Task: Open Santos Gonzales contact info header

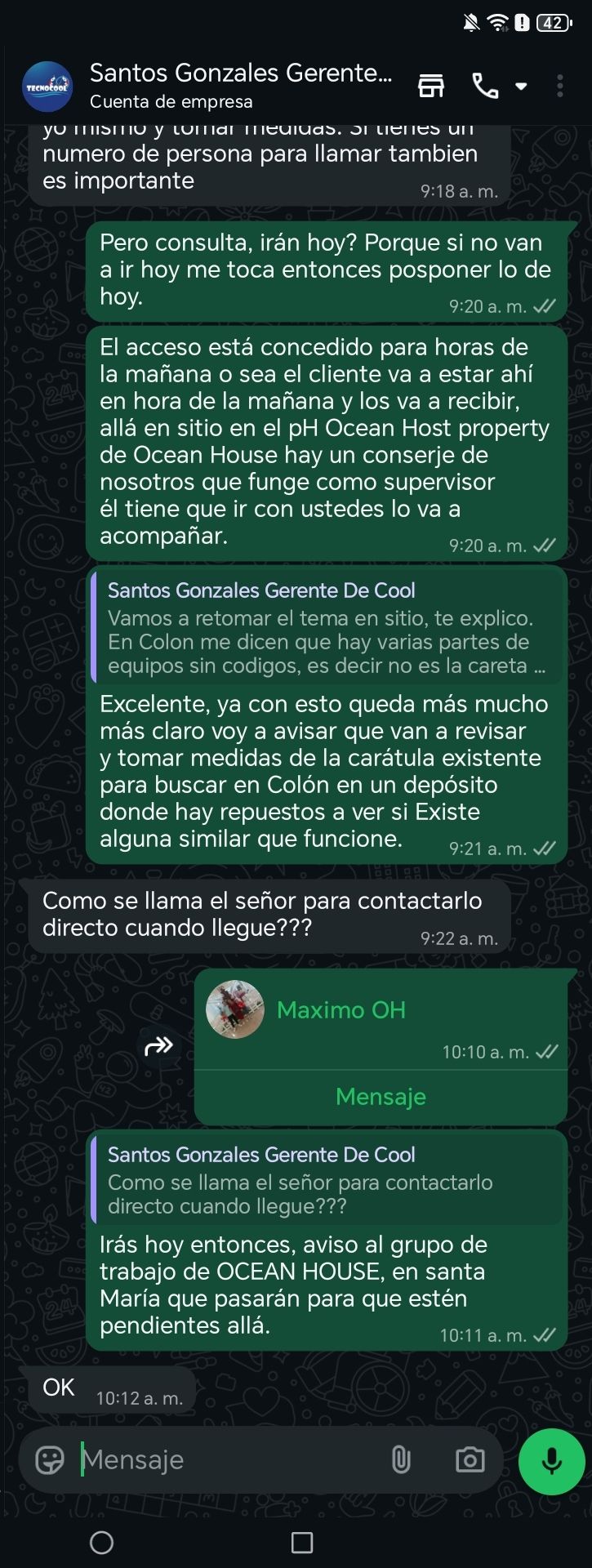Action: [240, 86]
